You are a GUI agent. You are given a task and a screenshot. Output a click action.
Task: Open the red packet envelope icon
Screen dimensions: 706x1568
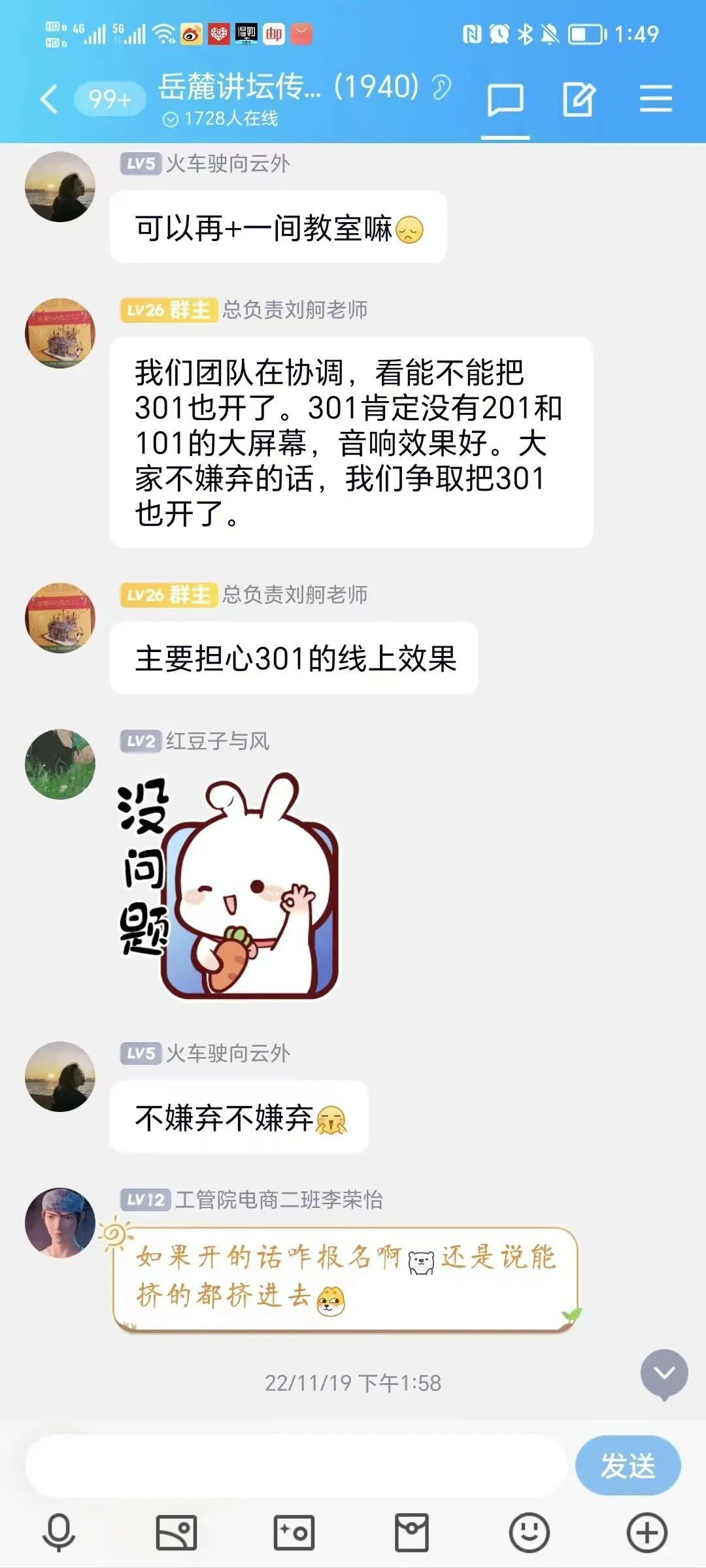point(412,1532)
